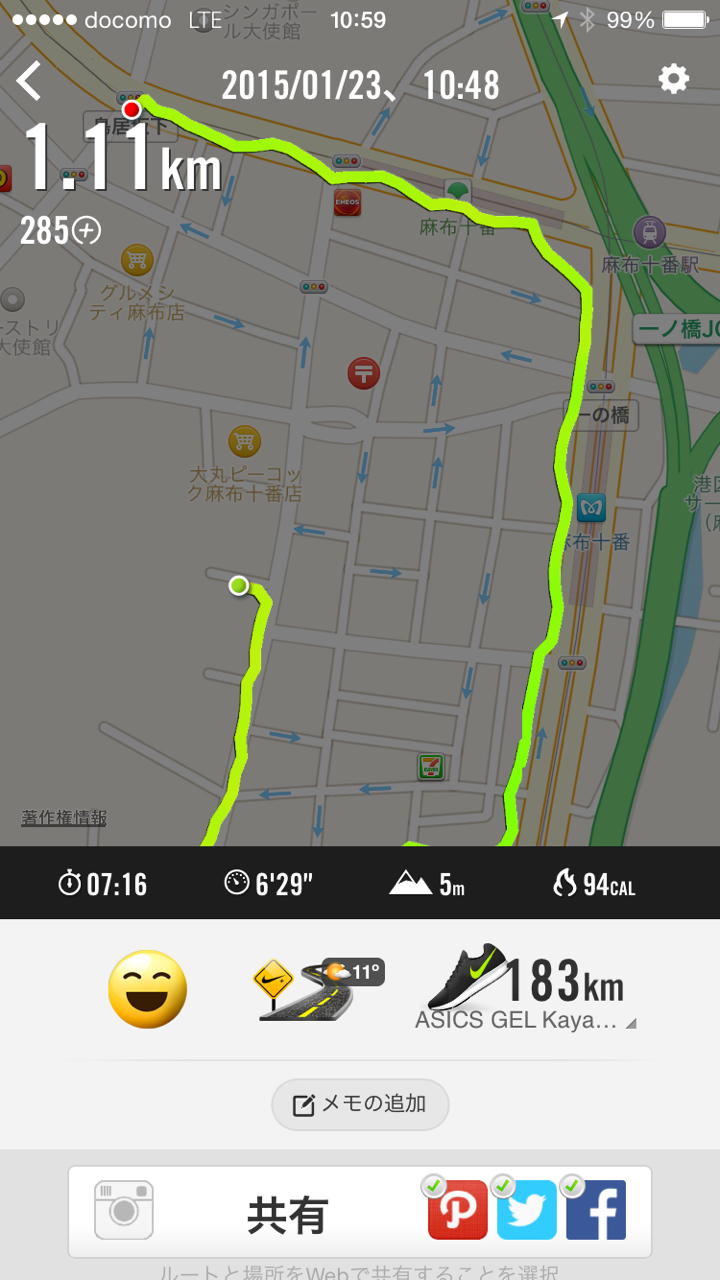The image size is (720, 1280).
Task: Open the 著作権情報 copyright link
Action: tap(64, 817)
